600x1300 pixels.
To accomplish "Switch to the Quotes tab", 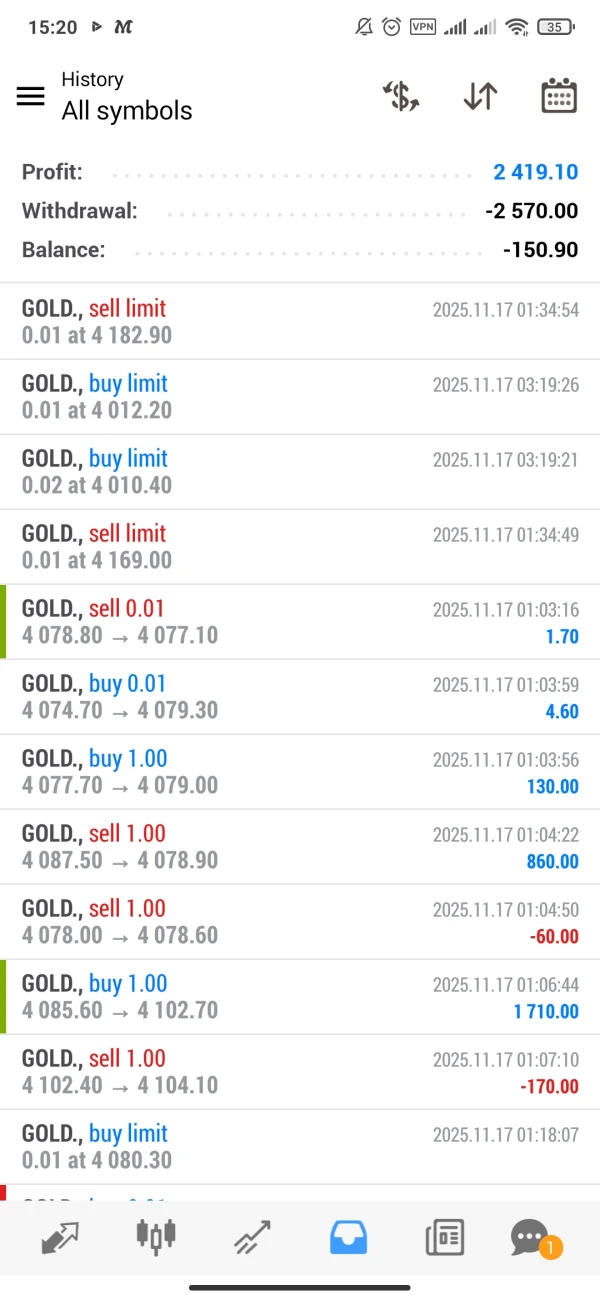I will click(60, 1238).
